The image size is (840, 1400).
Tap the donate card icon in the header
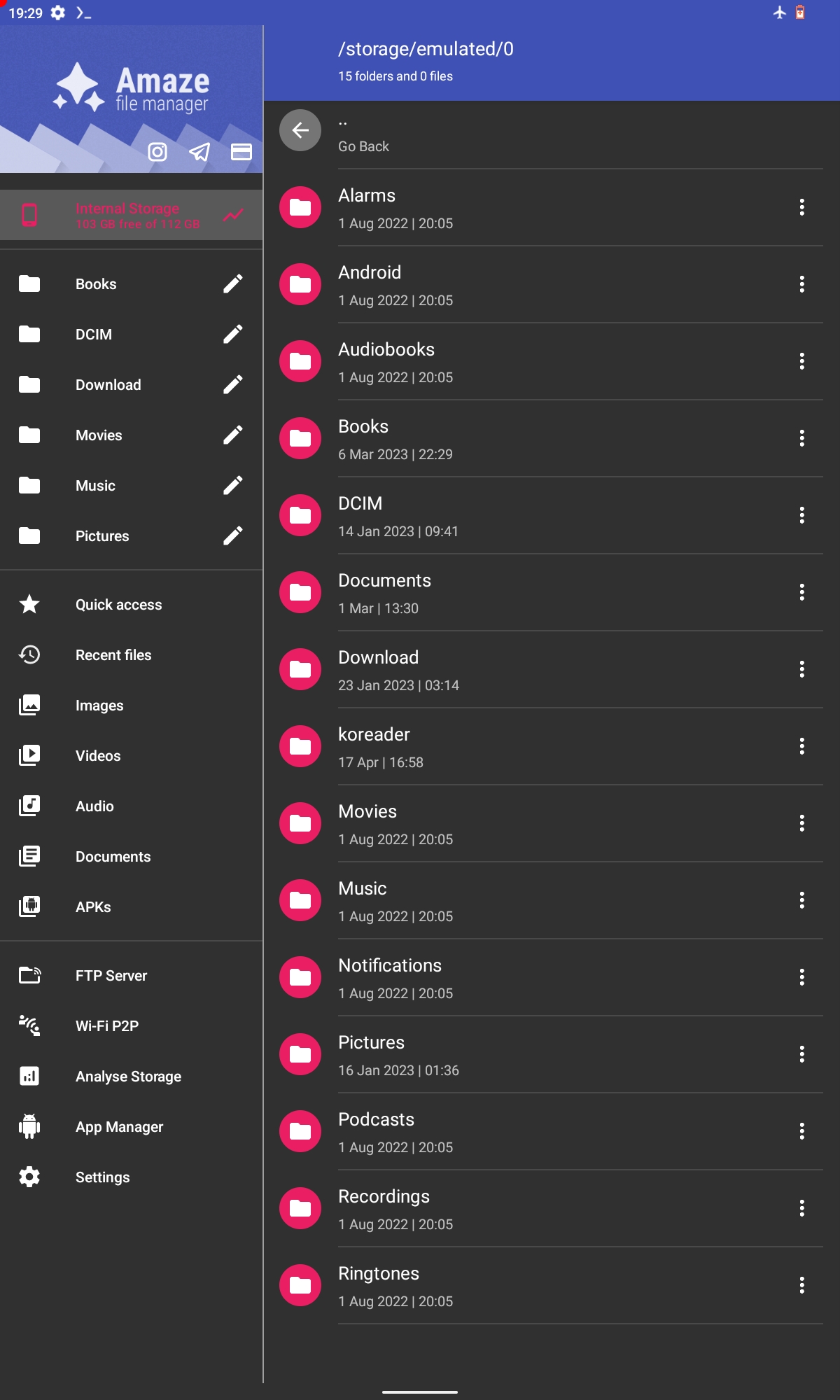click(241, 152)
